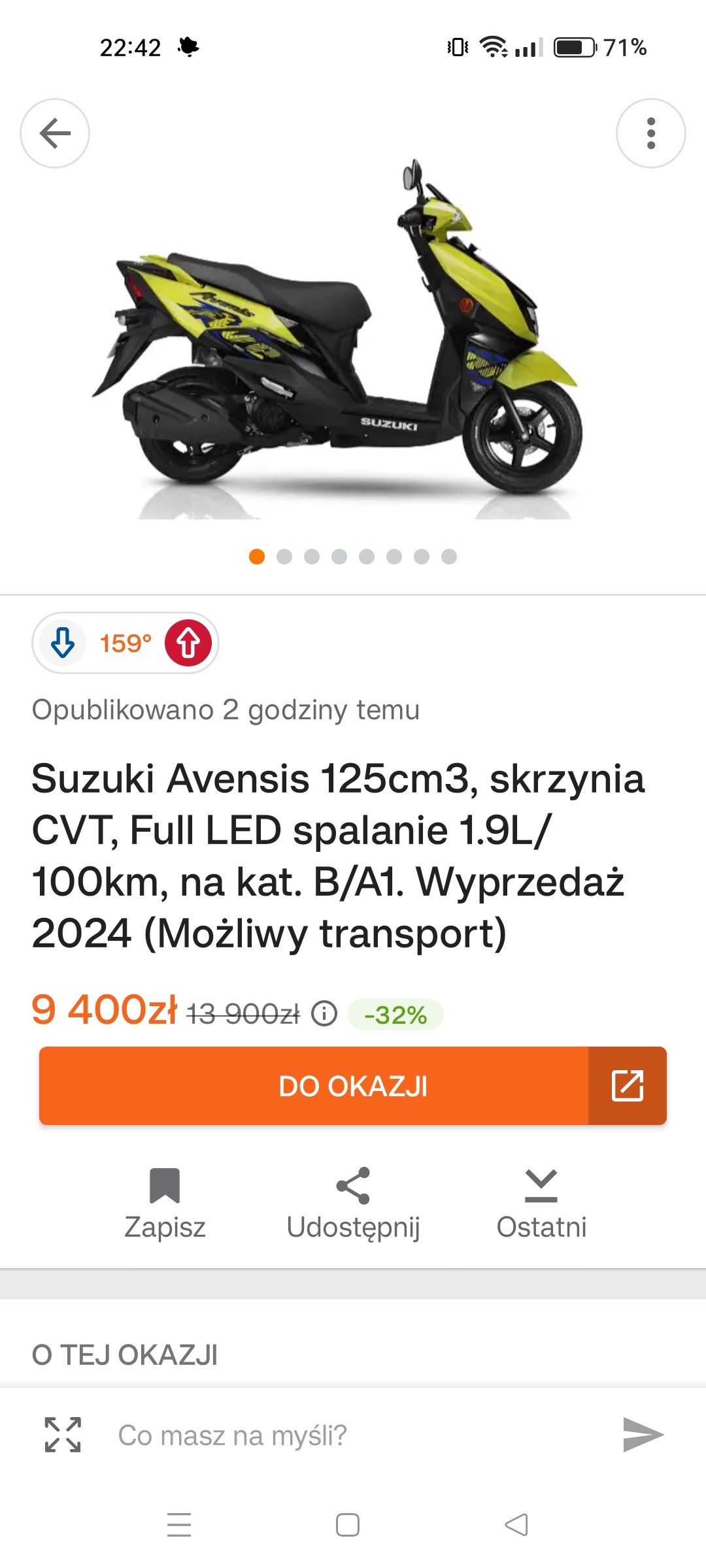Expand the comment editor to fullscreen
This screenshot has width=706, height=1568.
(x=63, y=1435)
